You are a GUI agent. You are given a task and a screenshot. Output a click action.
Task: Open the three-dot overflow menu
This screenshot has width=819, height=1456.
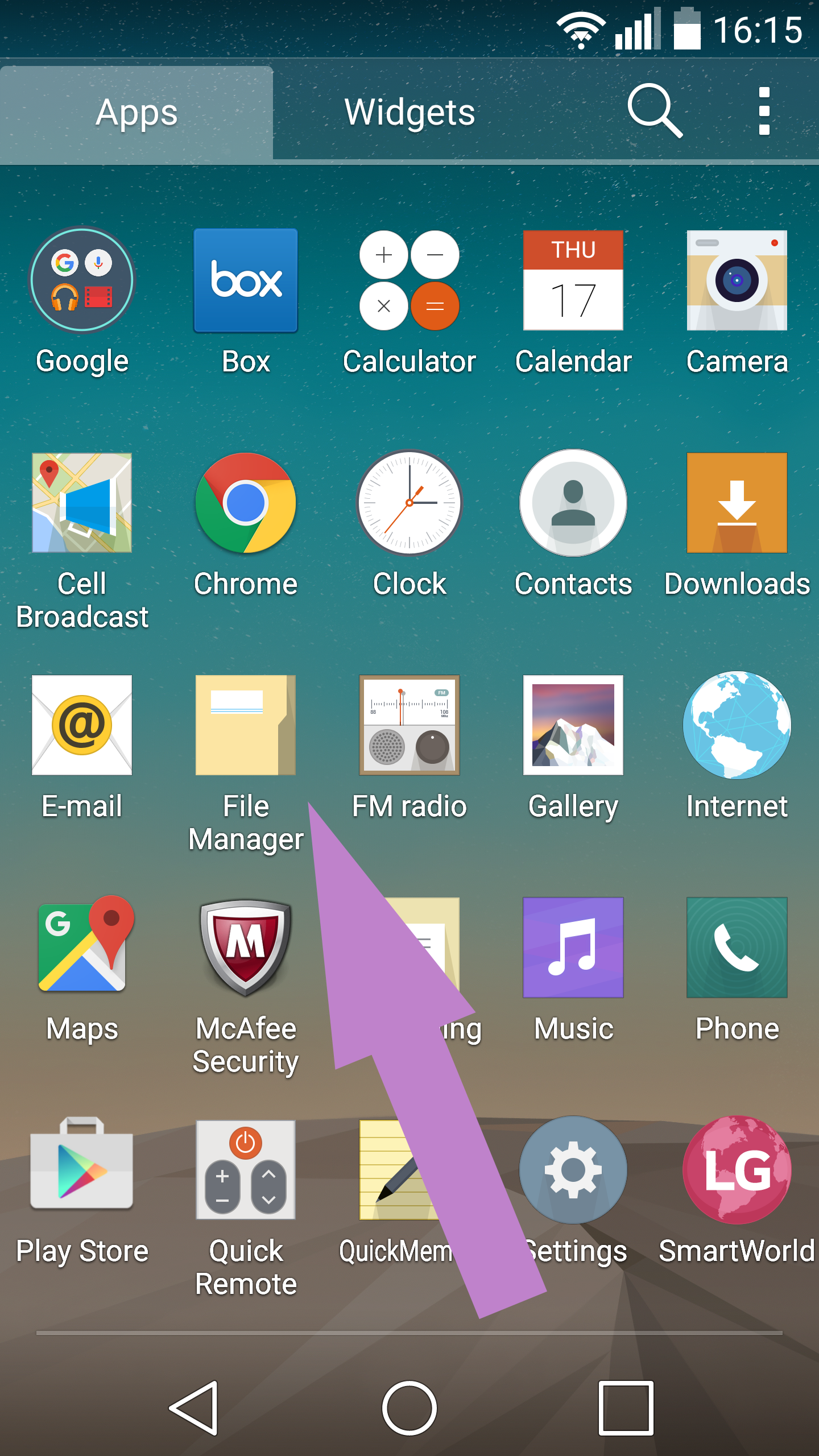[764, 111]
